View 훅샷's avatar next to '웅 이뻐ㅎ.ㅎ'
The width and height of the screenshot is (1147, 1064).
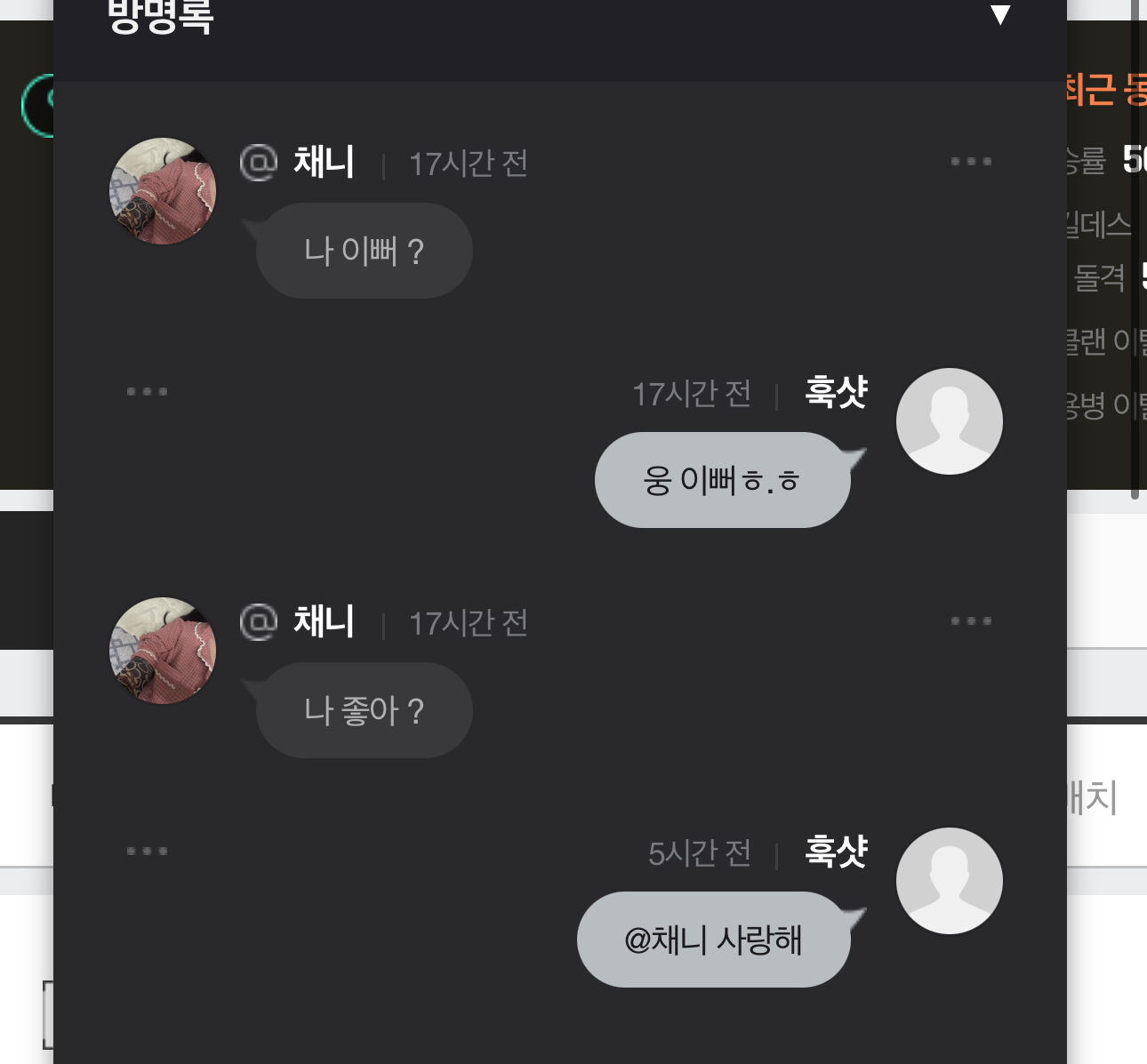click(x=949, y=421)
